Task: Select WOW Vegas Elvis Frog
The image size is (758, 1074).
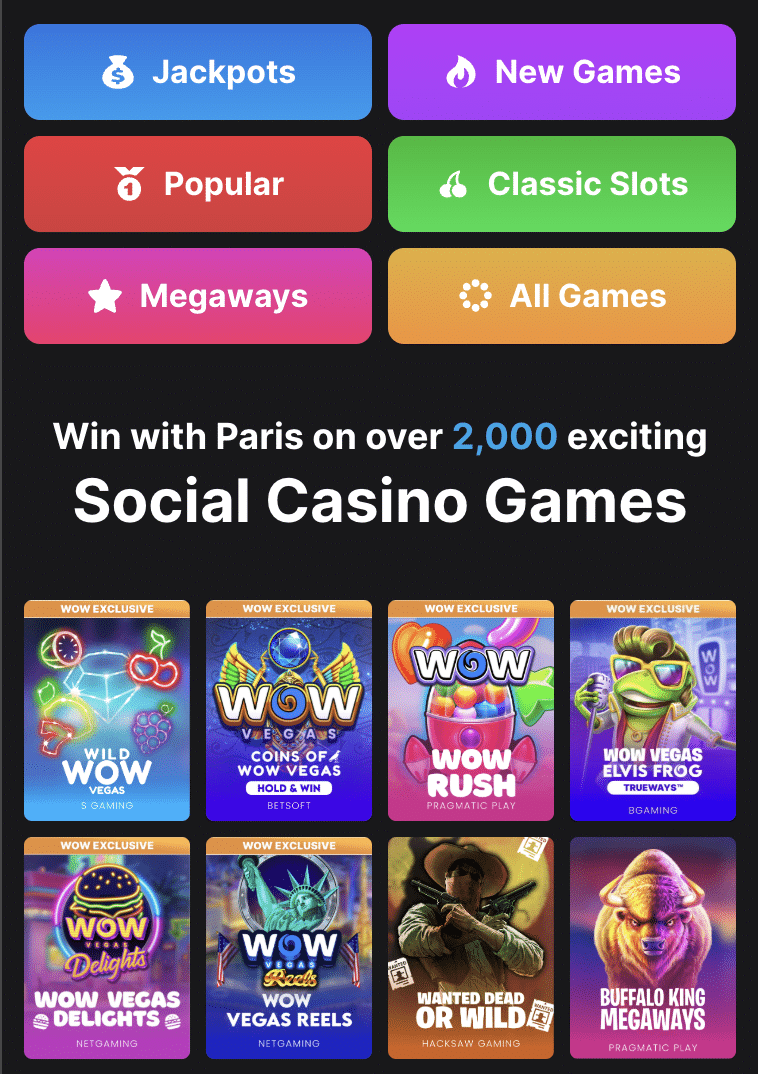Action: point(652,710)
